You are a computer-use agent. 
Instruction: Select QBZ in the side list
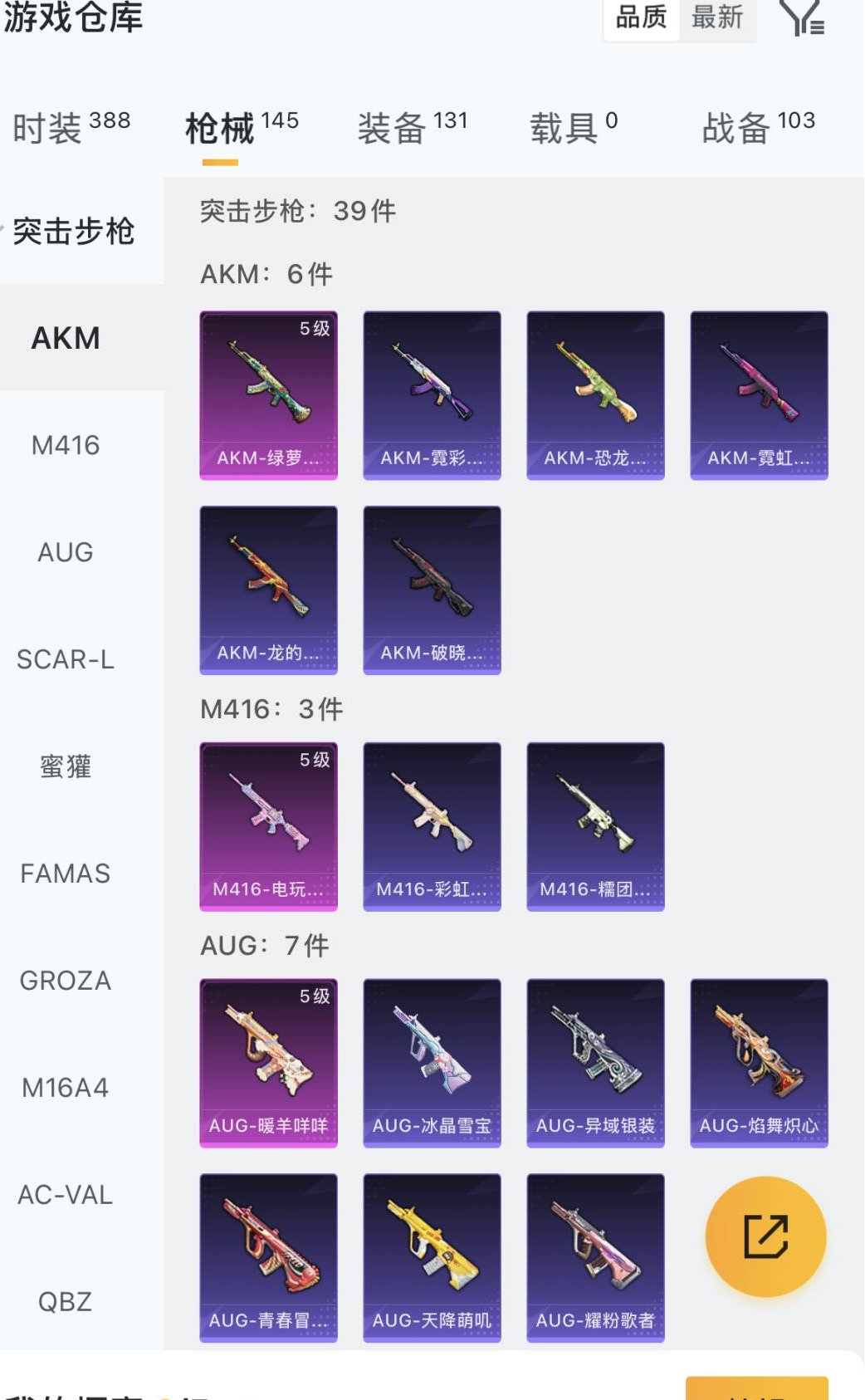66,1302
